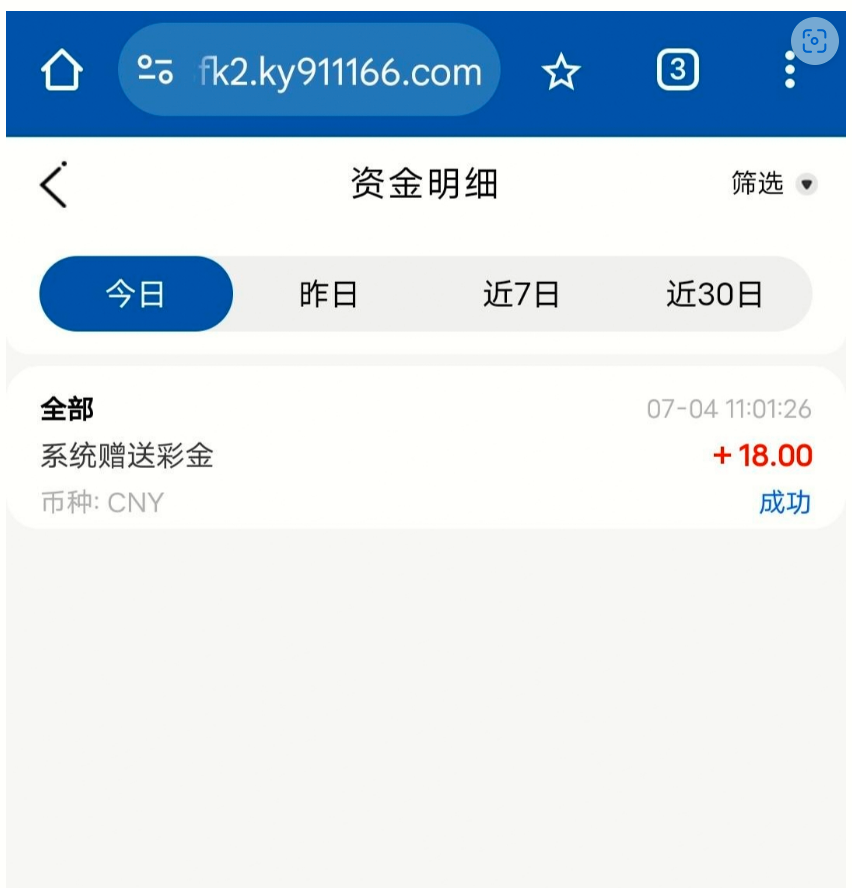
Task: Click the Home icon in the browser toolbar
Action: pyautogui.click(x=61, y=69)
